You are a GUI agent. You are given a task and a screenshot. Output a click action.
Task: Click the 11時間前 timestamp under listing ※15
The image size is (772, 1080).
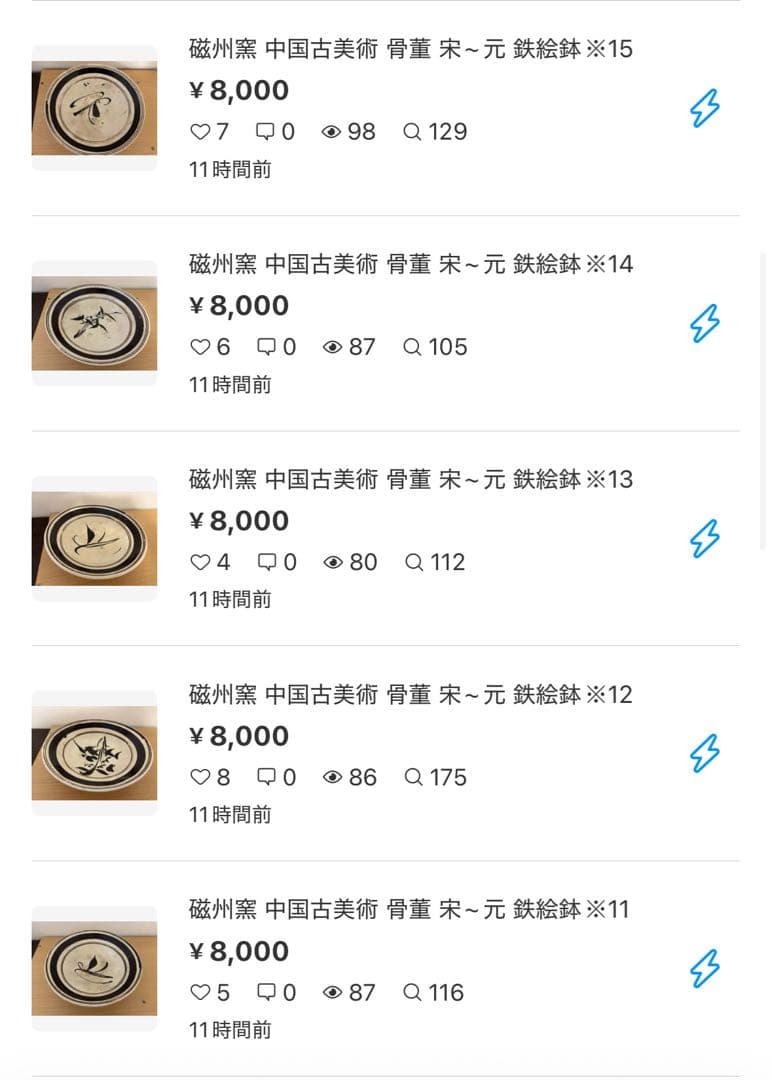click(x=229, y=169)
